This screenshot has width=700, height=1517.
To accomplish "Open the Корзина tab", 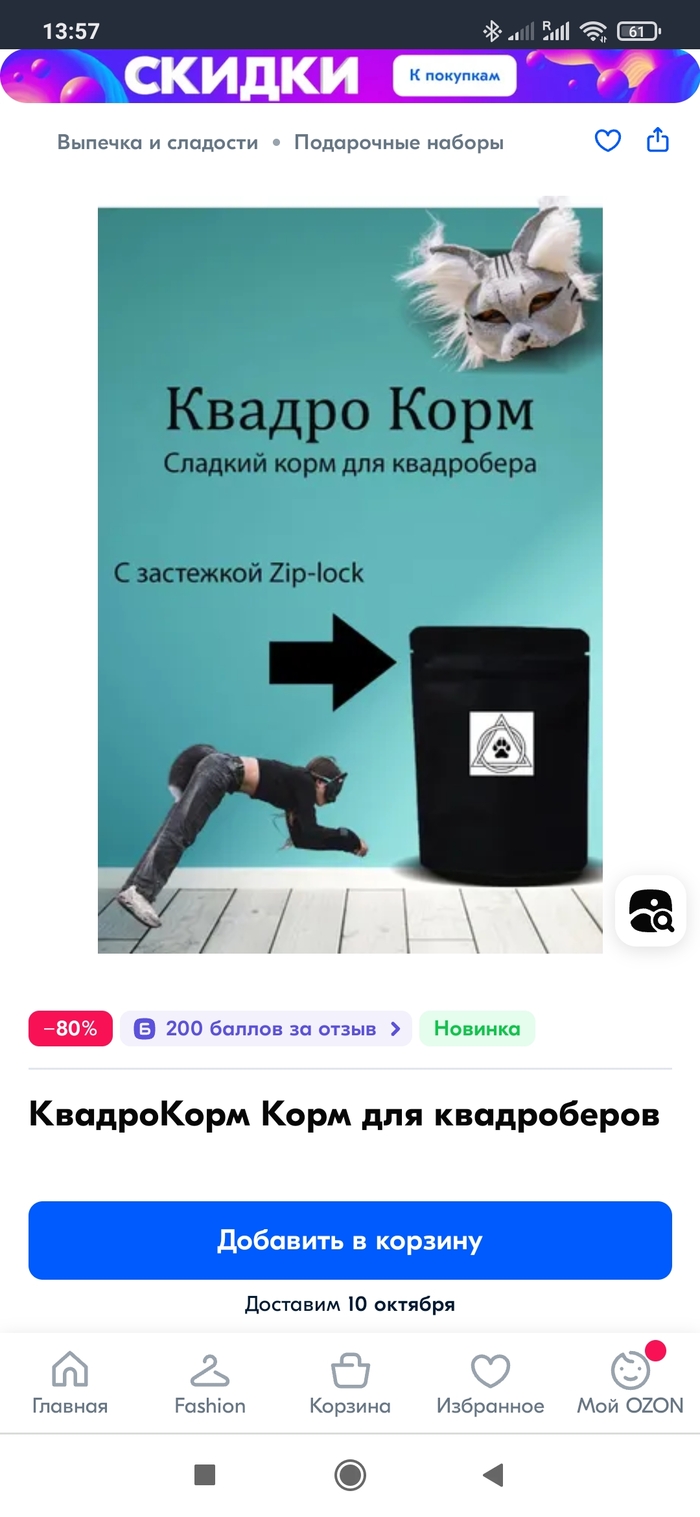I will pos(350,1384).
